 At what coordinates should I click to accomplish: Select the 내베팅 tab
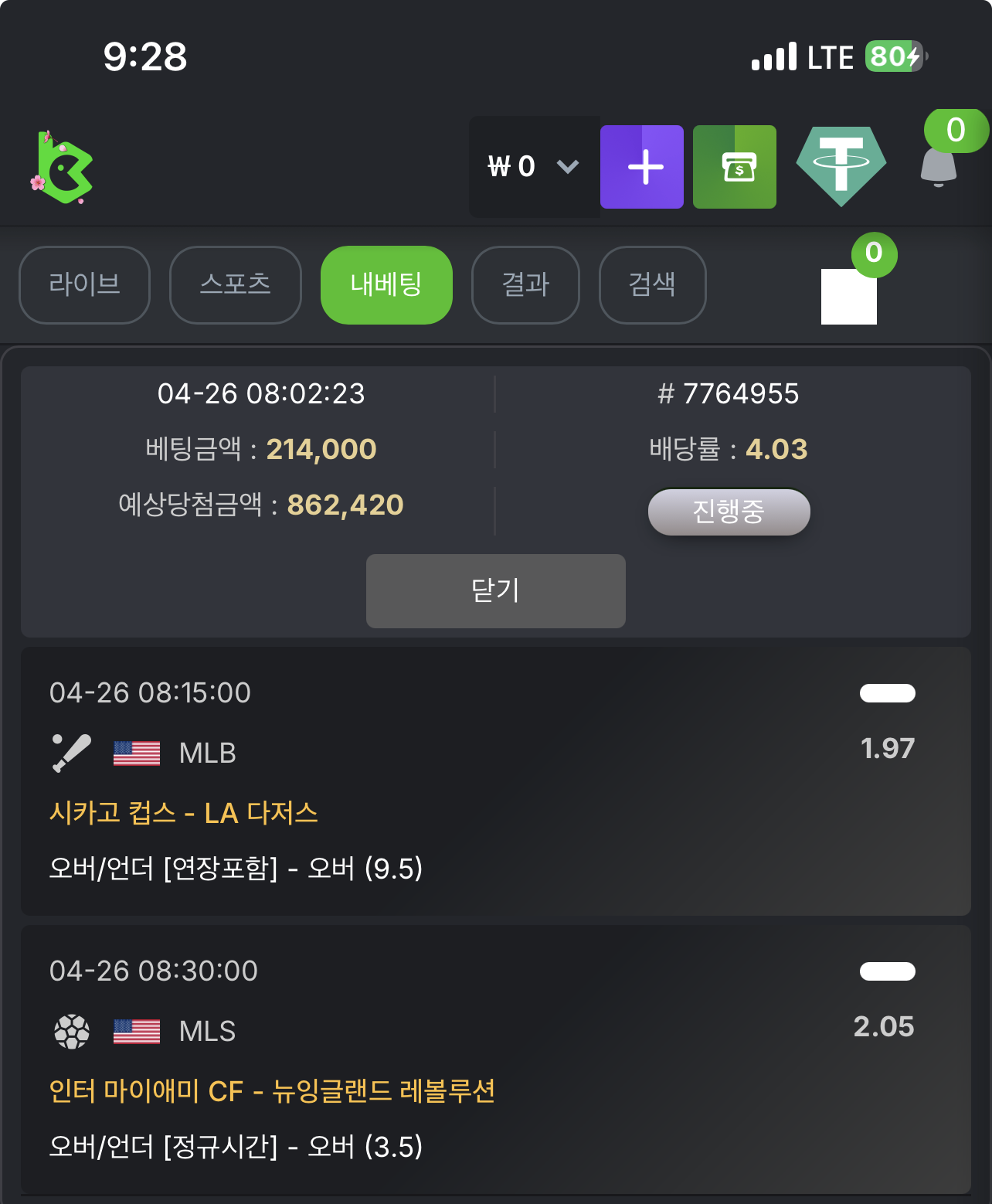386,285
